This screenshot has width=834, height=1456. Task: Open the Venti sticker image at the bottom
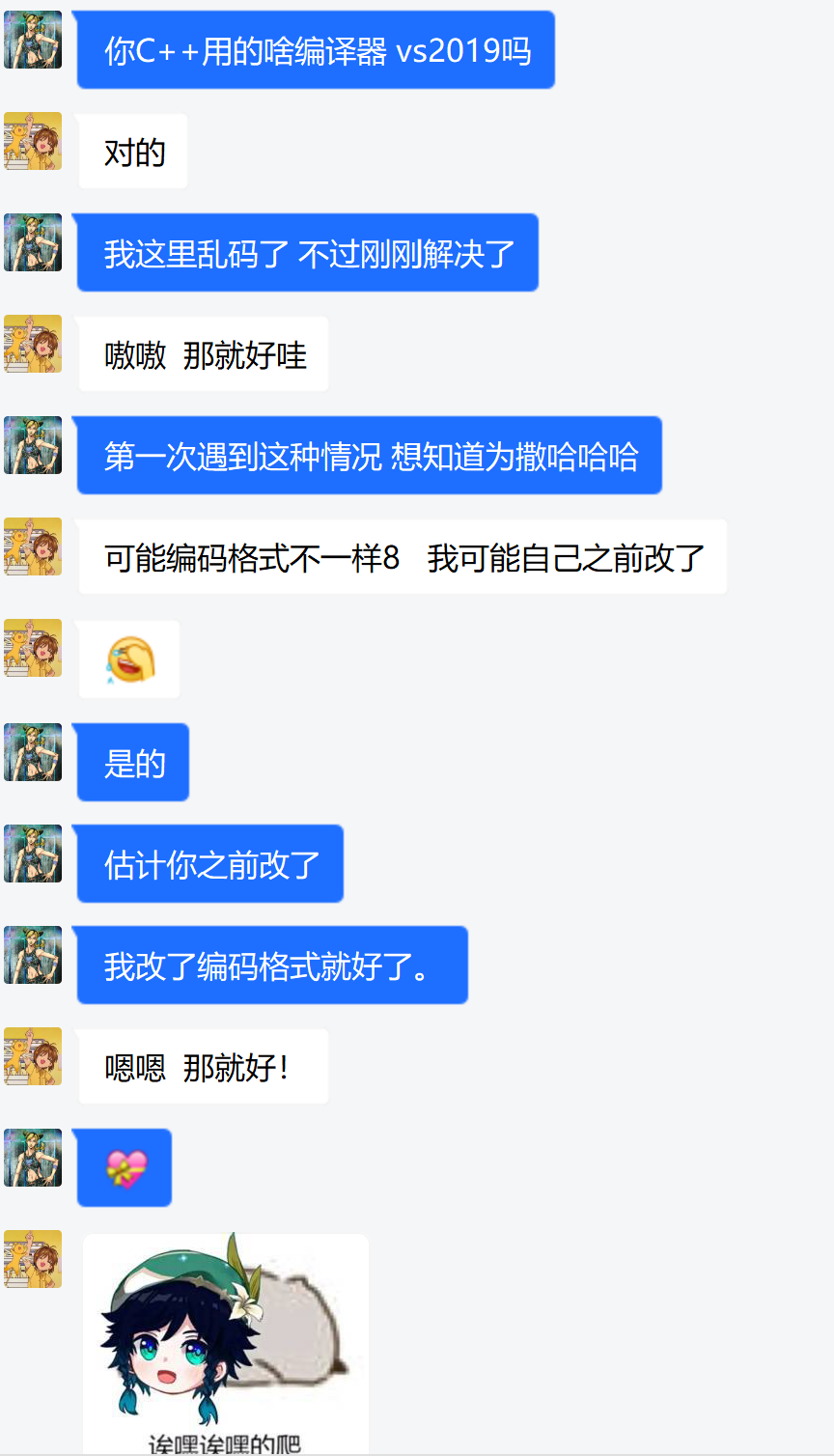click(x=225, y=1342)
